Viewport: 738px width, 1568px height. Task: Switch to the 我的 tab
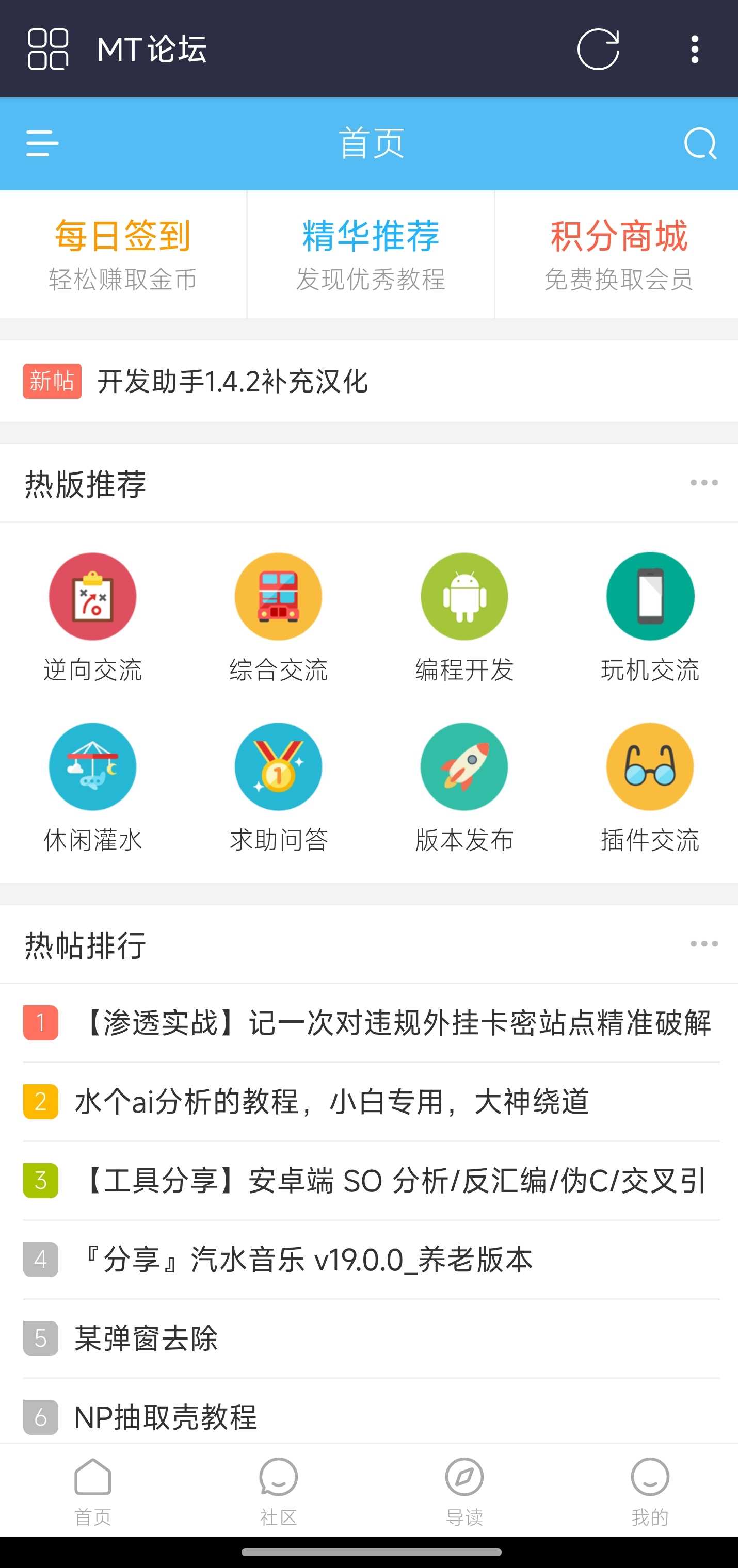tap(650, 1491)
